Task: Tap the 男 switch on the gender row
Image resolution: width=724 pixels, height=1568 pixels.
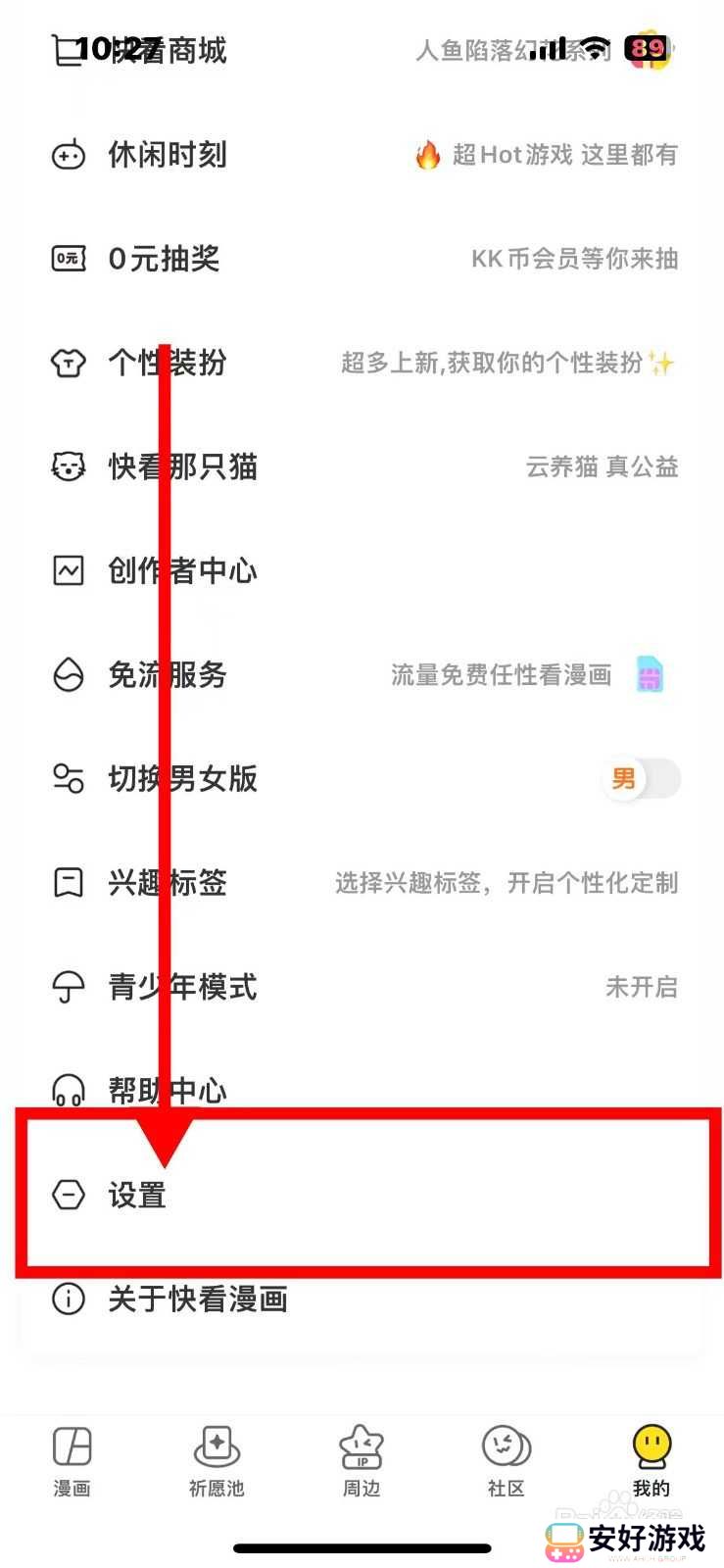Action: (642, 779)
